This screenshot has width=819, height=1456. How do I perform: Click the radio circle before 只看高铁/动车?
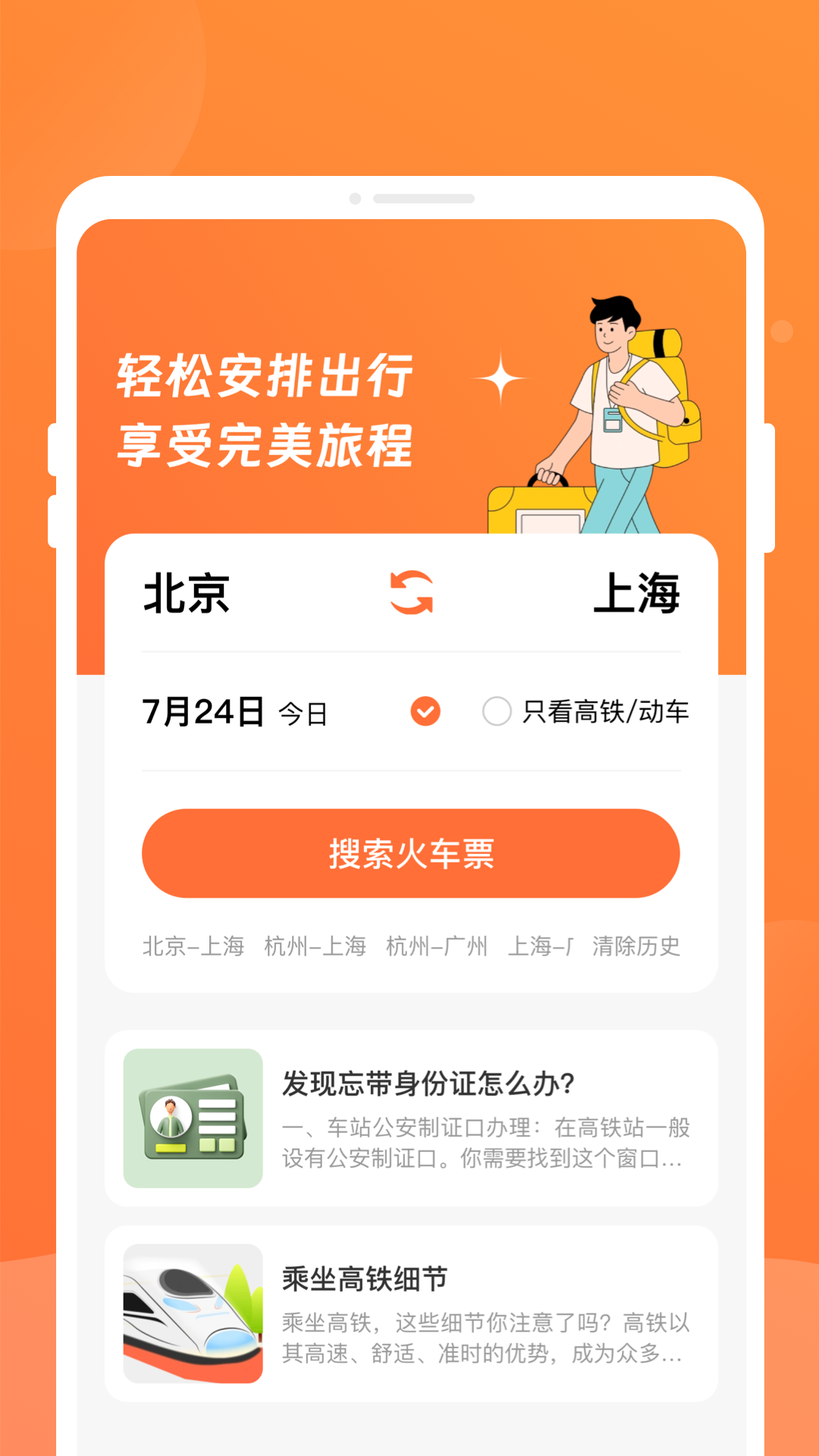point(497,711)
